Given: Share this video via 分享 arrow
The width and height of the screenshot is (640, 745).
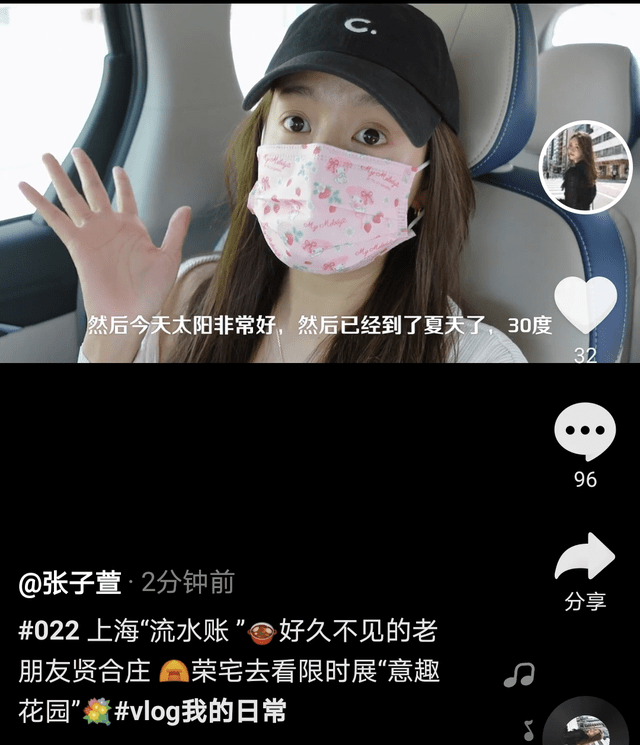Looking at the screenshot, I should [585, 558].
